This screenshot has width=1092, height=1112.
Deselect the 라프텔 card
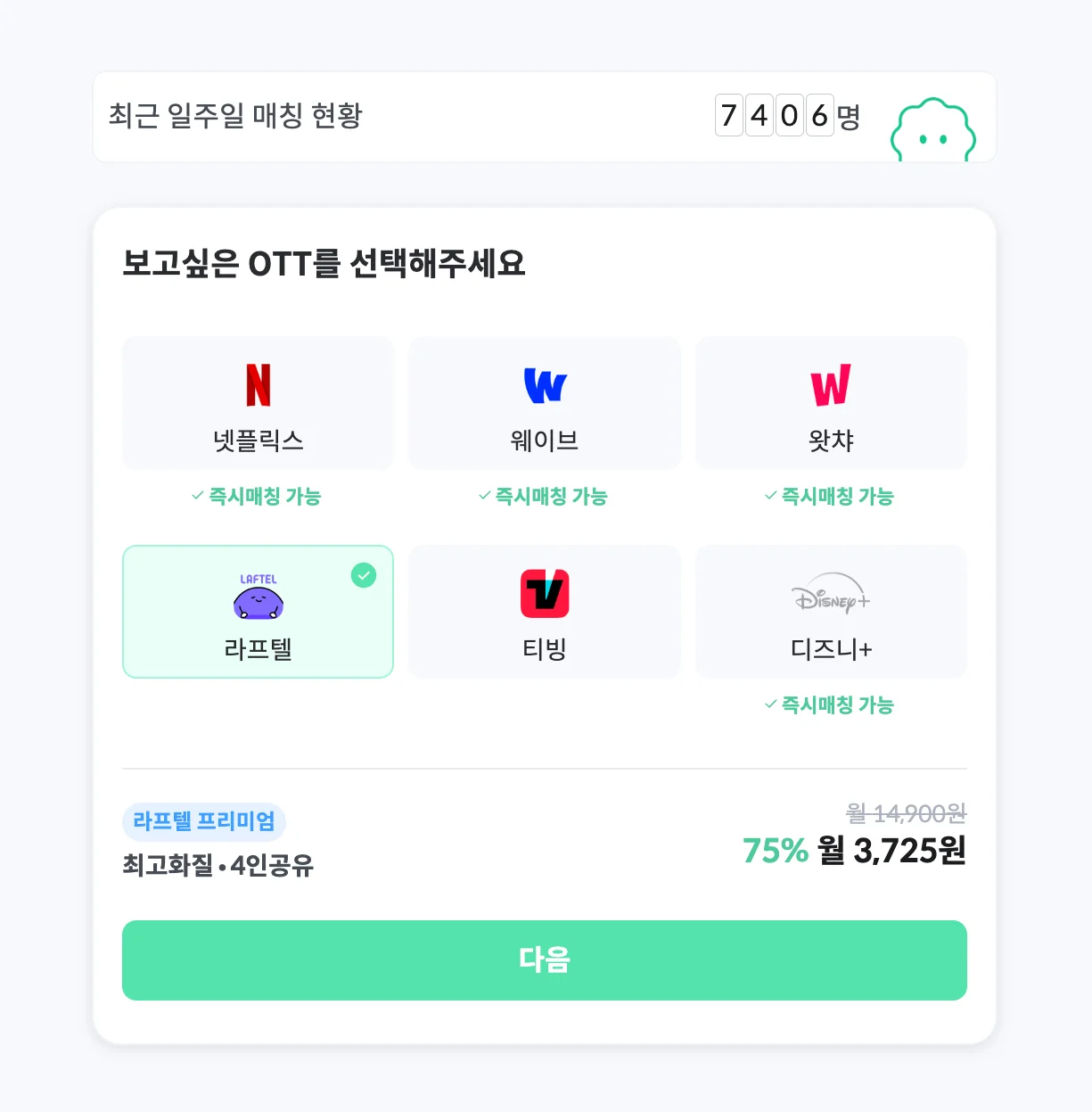258,612
